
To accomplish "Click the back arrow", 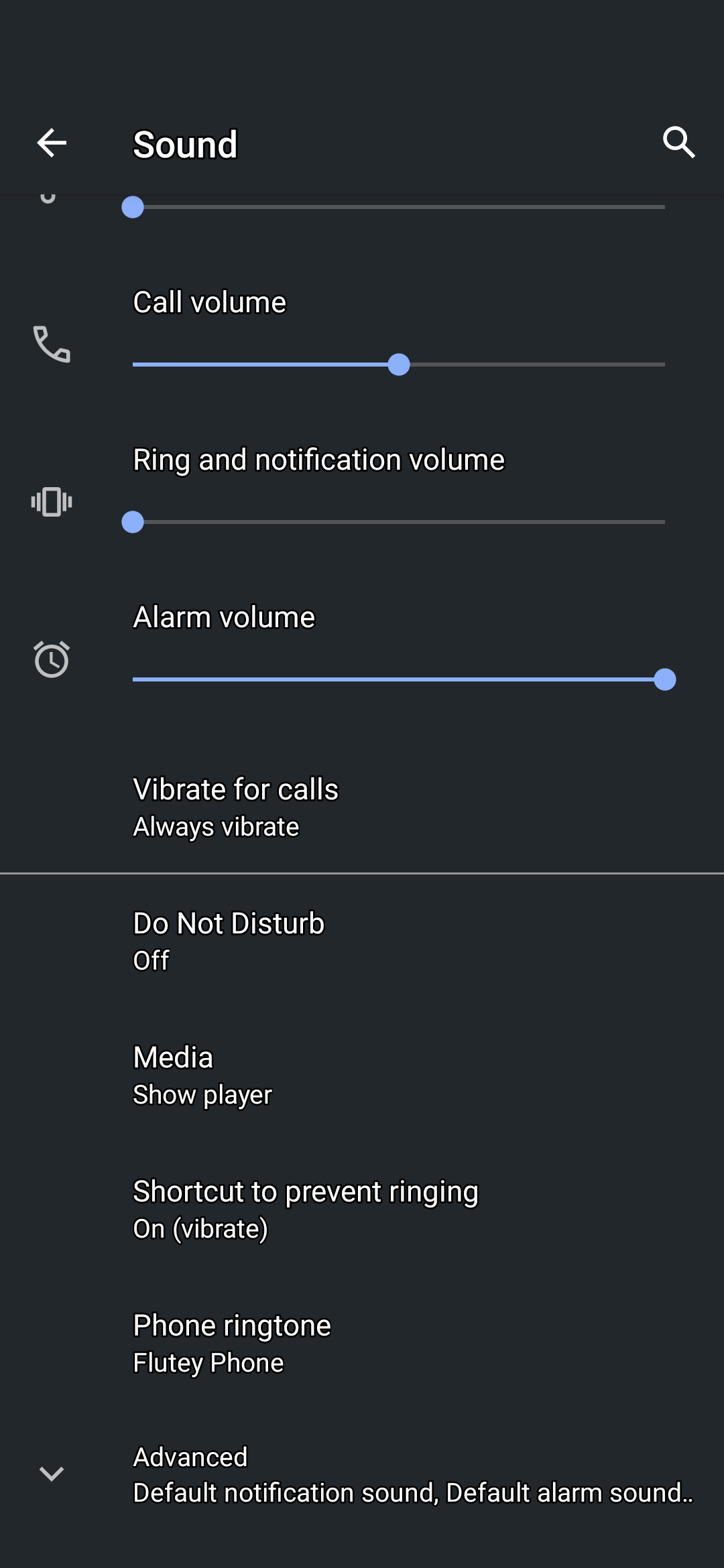I will (x=51, y=142).
